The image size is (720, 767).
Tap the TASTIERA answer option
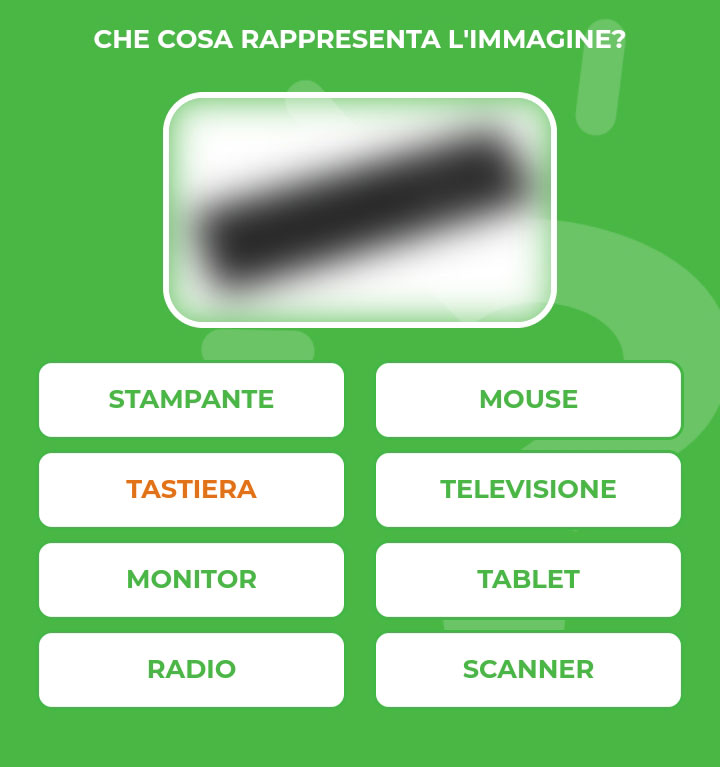191,489
